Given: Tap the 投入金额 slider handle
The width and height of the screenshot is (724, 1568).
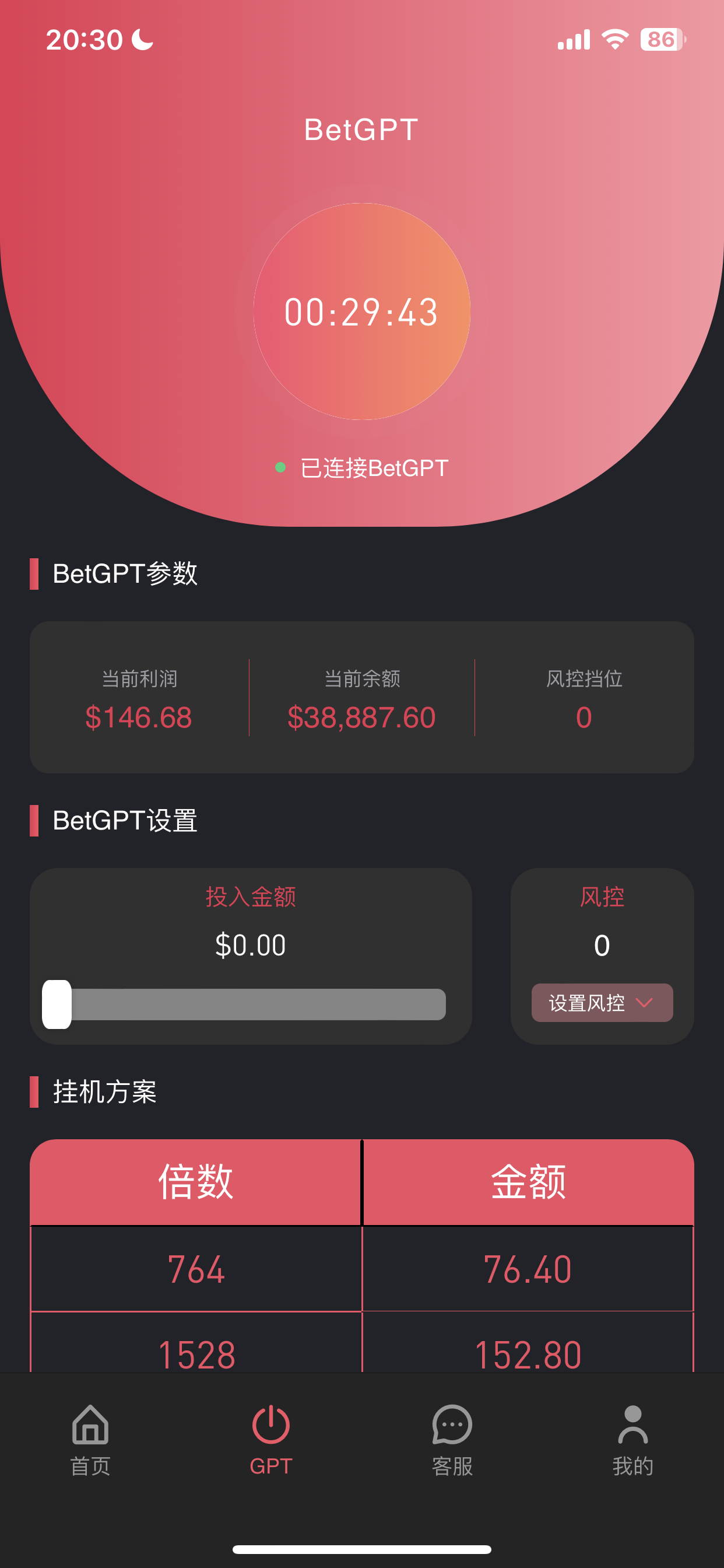Looking at the screenshot, I should 57,1004.
